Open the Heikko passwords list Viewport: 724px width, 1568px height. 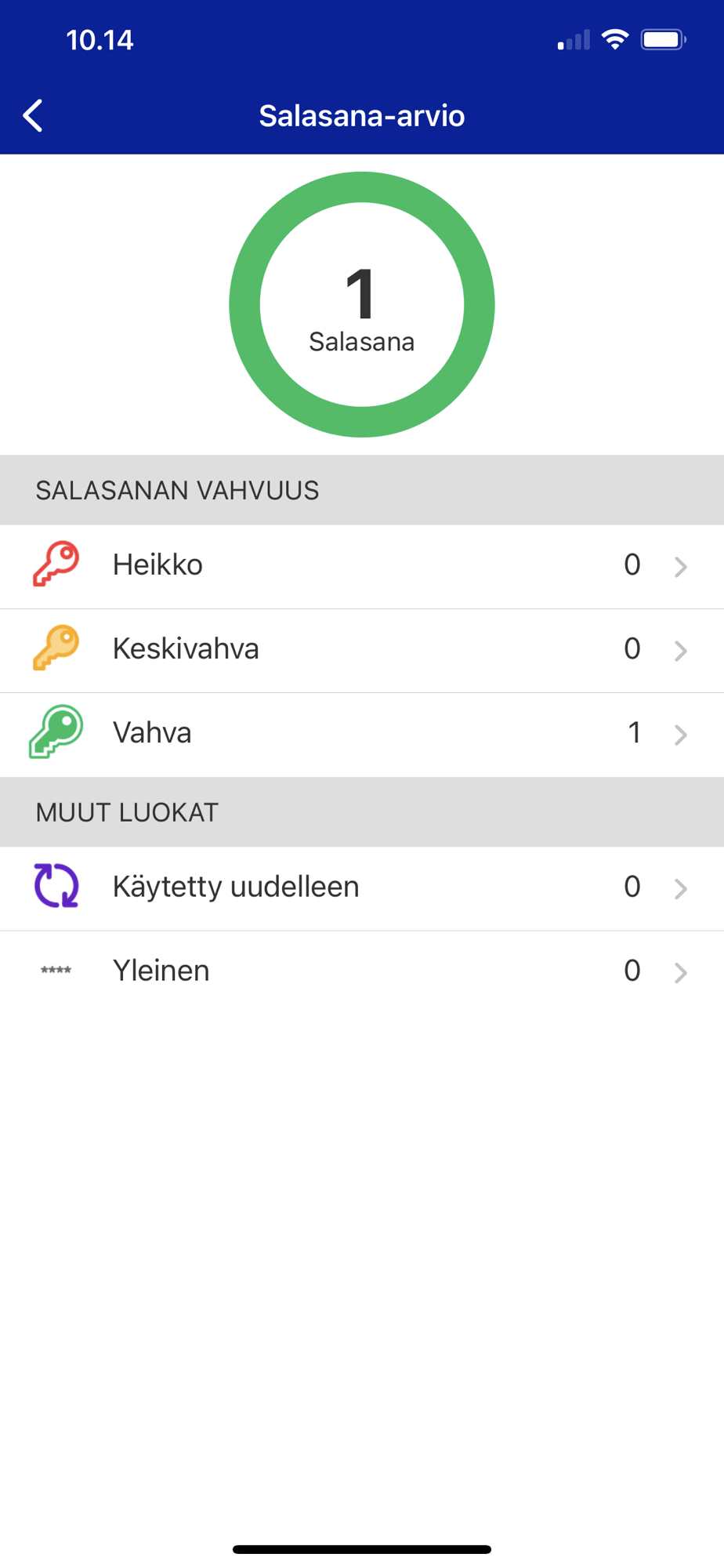tap(362, 566)
